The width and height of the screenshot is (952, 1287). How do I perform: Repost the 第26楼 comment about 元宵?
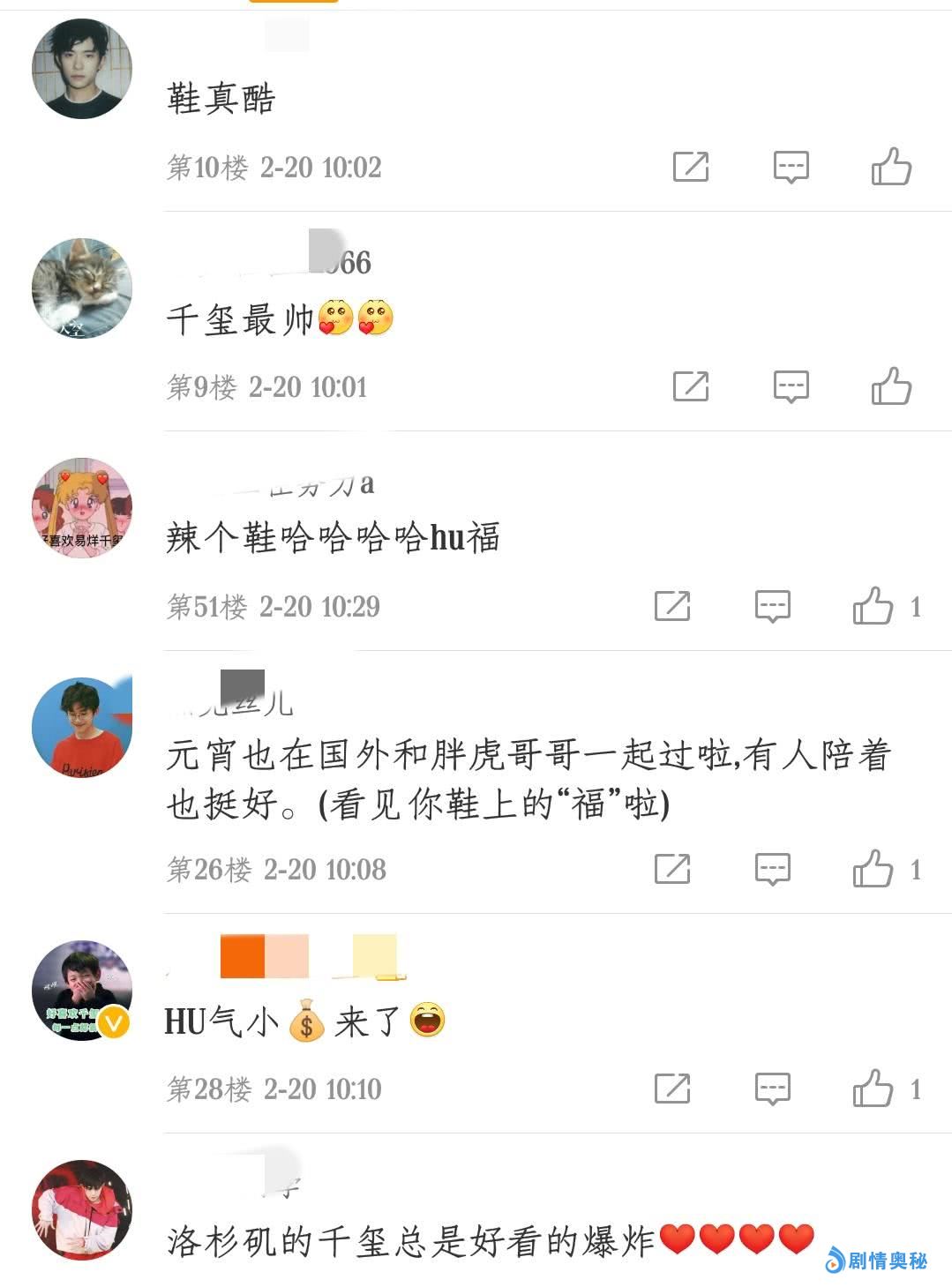click(x=671, y=870)
